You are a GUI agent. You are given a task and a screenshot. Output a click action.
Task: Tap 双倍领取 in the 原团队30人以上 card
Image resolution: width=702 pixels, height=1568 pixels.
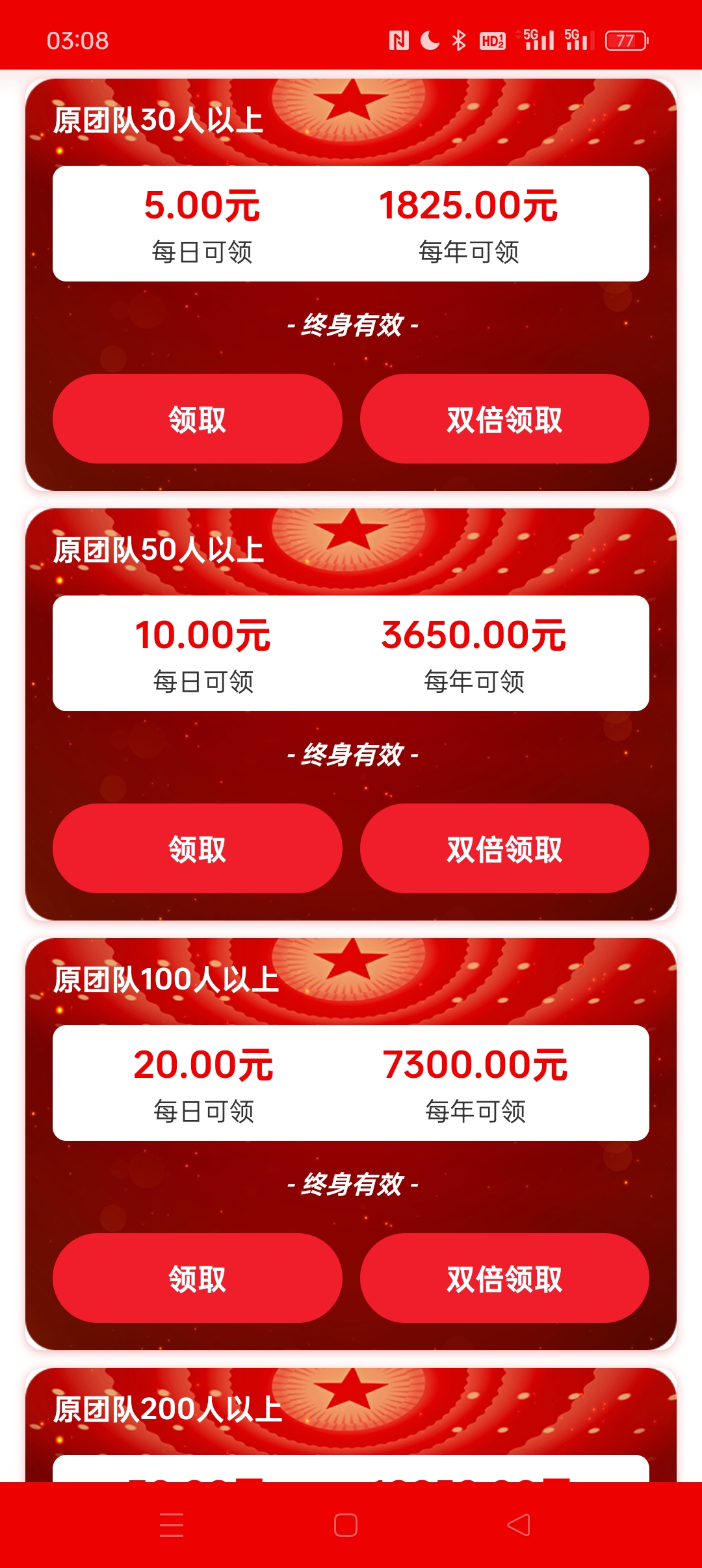coord(504,419)
